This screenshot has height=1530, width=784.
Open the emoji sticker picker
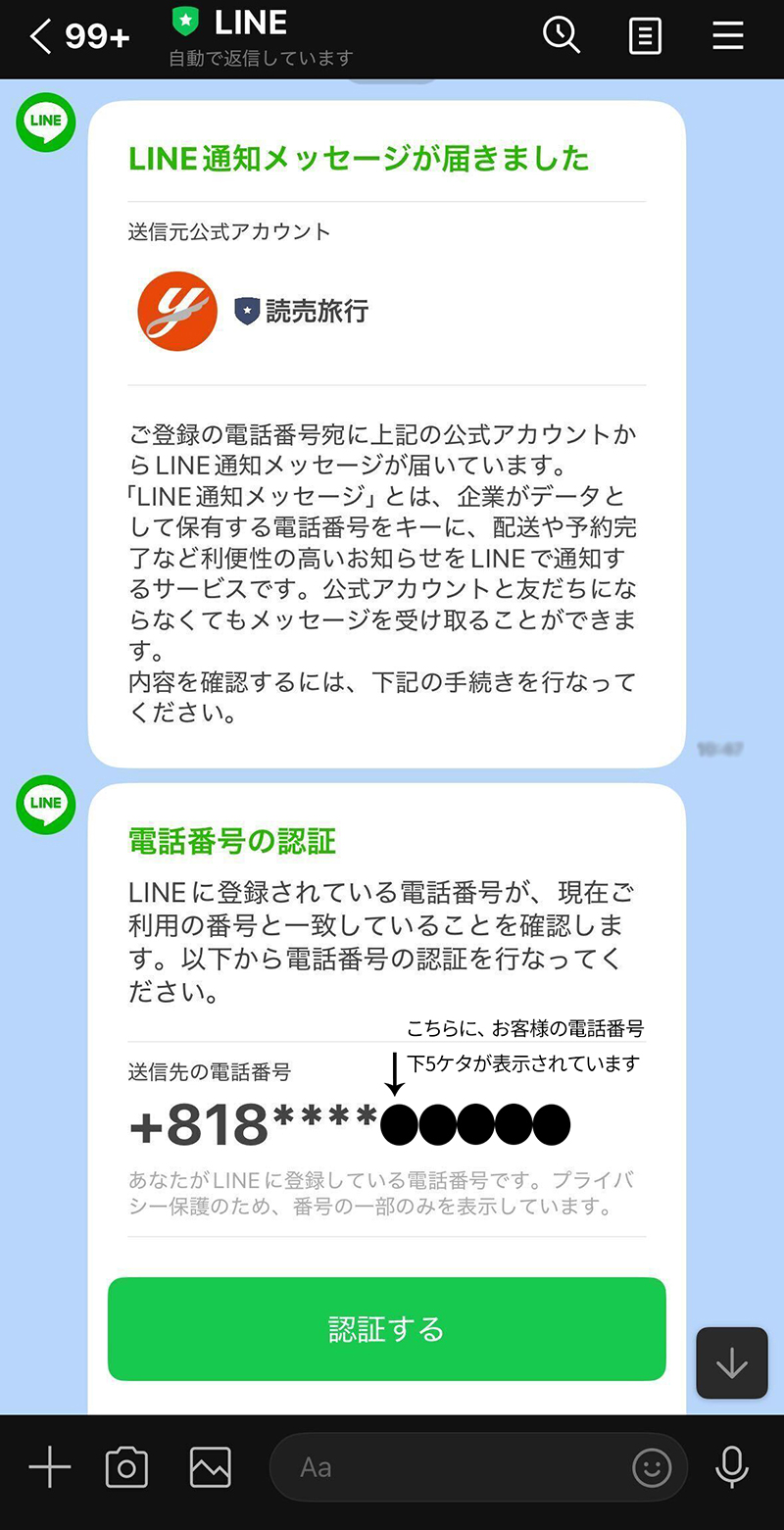tap(652, 1467)
